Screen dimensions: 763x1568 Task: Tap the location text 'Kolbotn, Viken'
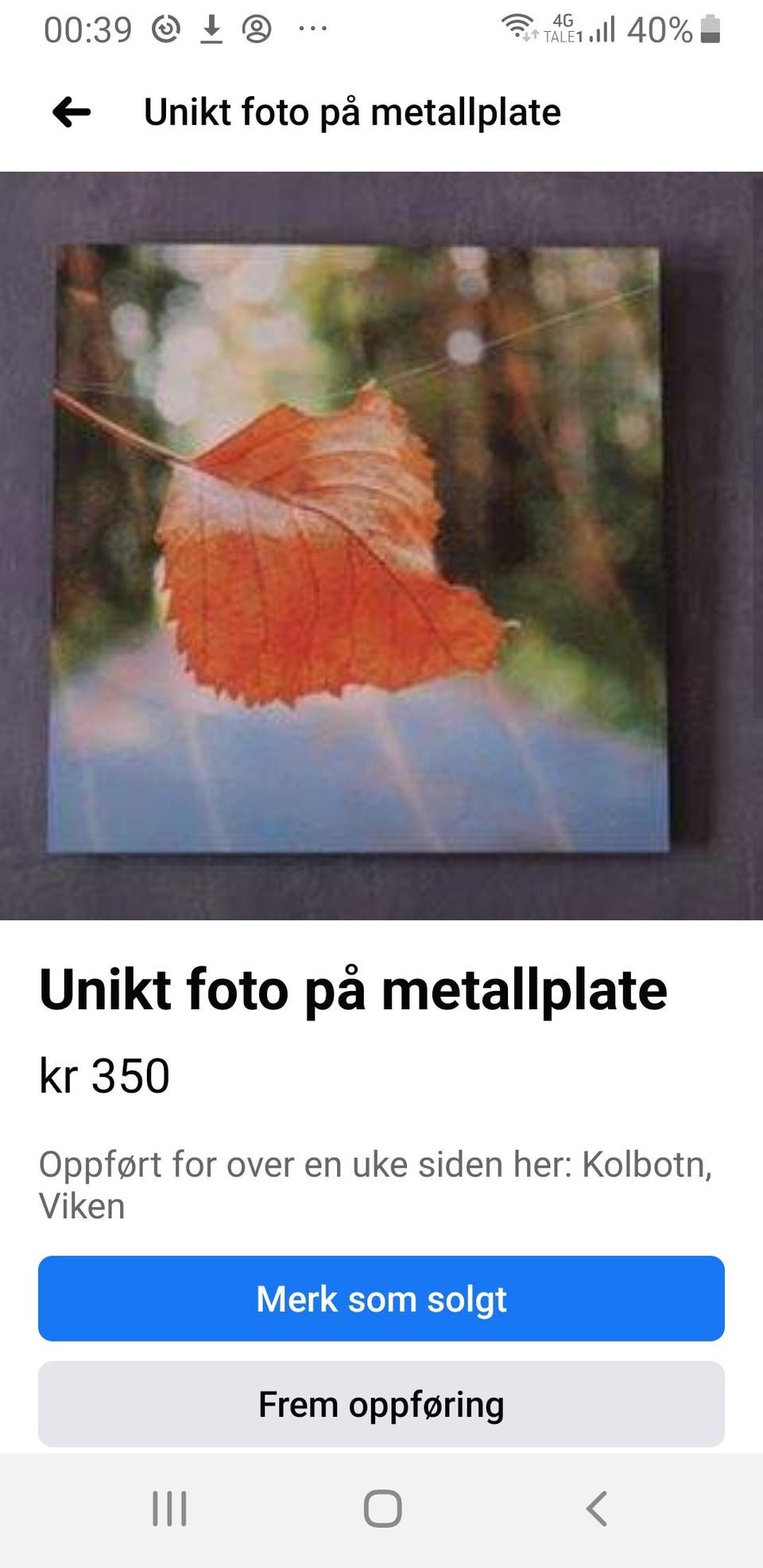tap(378, 1184)
